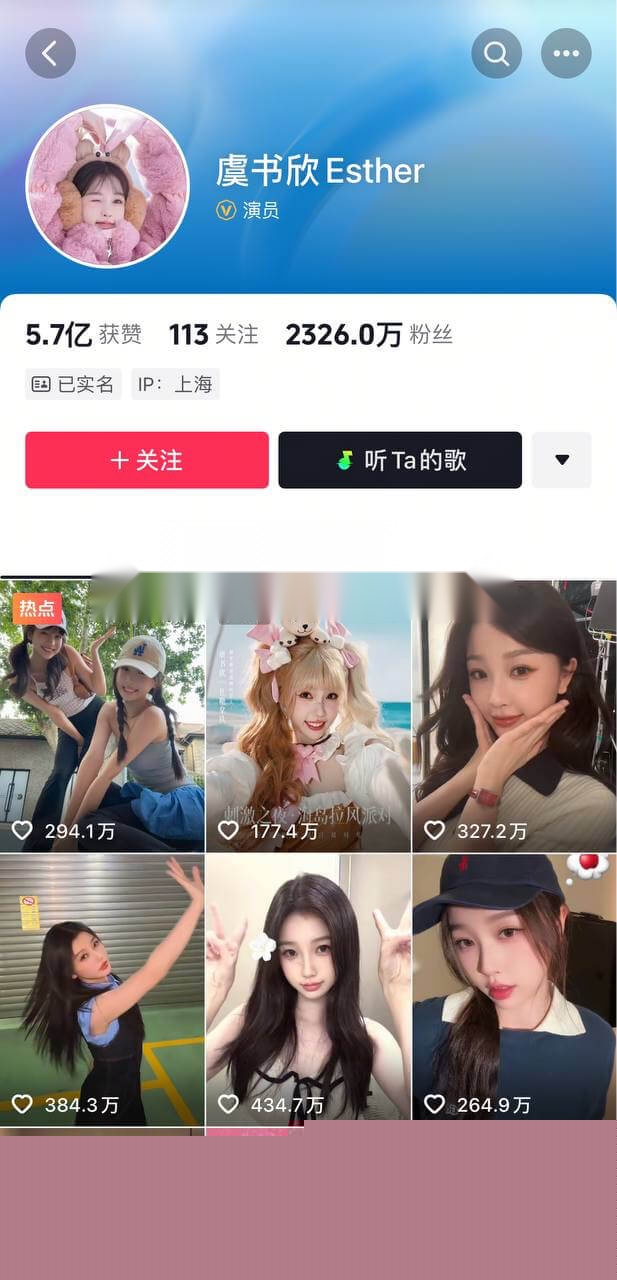
Task: Expand the dropdown arrow beside 听 Ta的歌
Action: point(562,460)
